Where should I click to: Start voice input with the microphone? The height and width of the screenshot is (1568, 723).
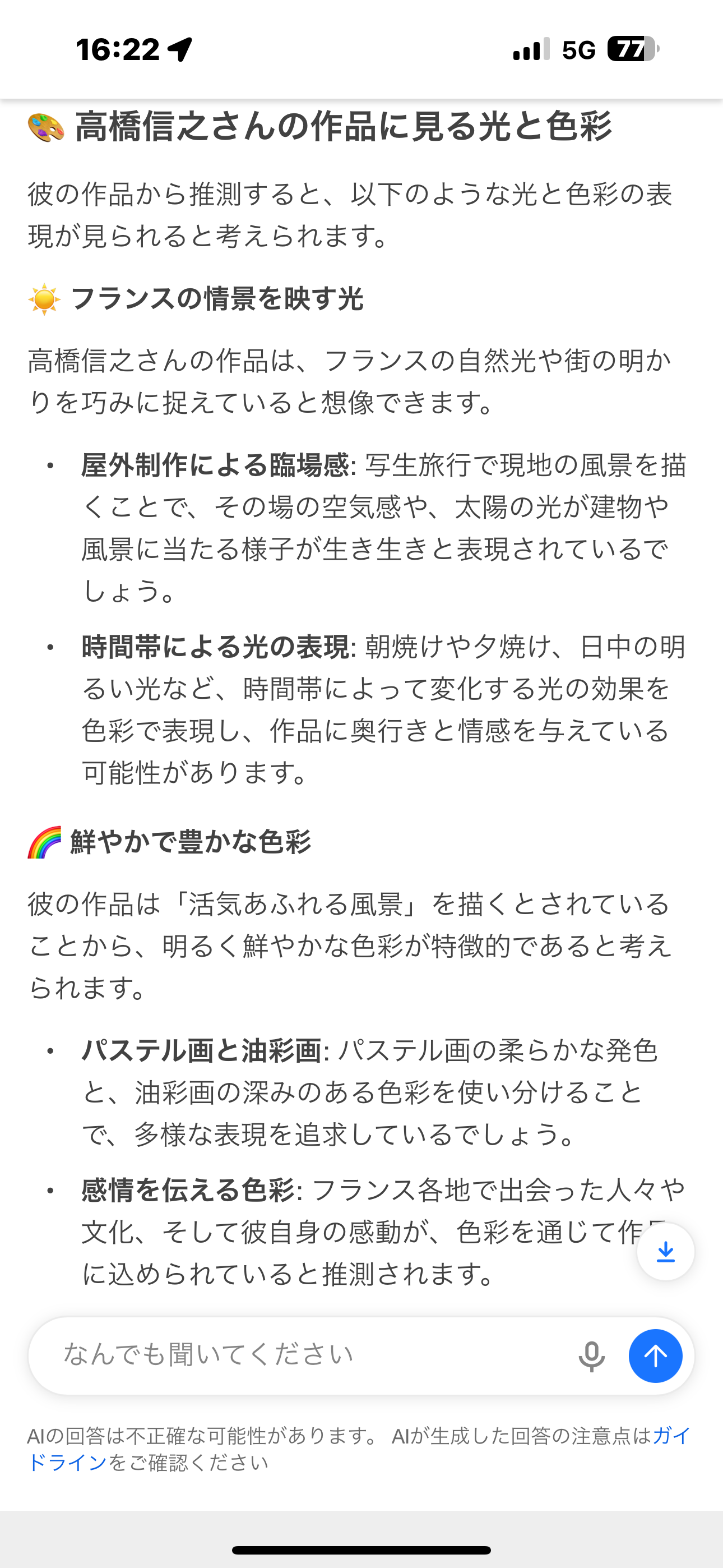tap(591, 1356)
